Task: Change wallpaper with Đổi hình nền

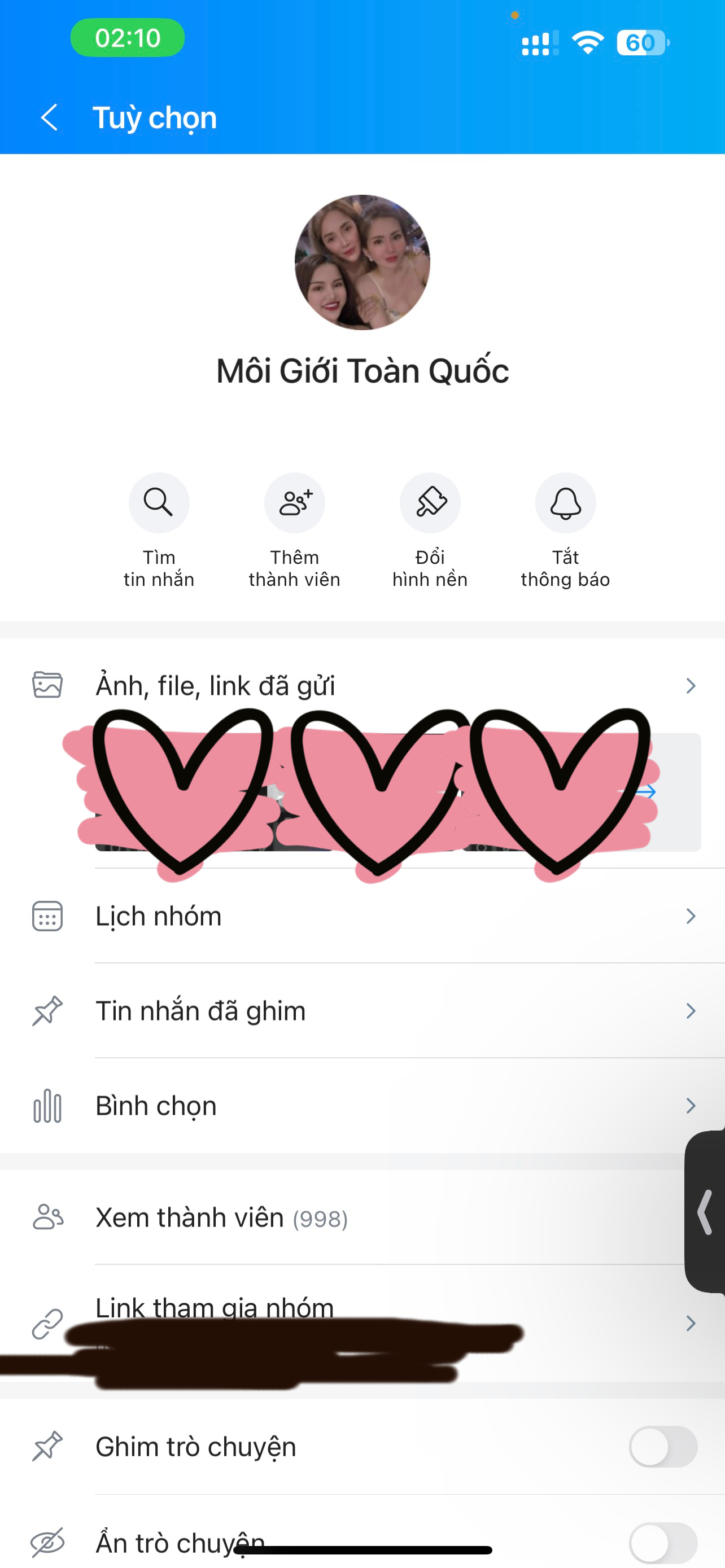Action: click(x=430, y=503)
